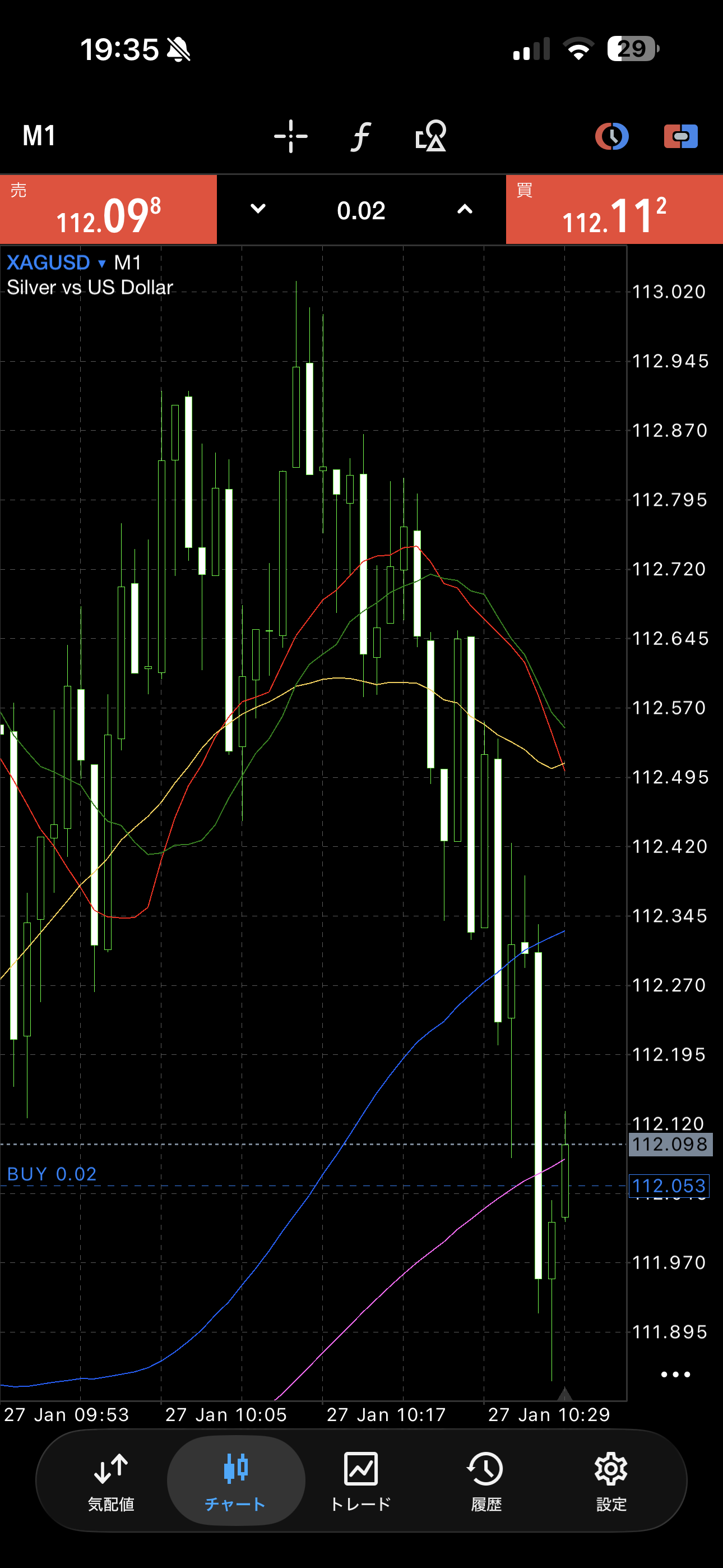Open the chart objects and shapes tool
This screenshot has height=1568, width=723.
430,136
